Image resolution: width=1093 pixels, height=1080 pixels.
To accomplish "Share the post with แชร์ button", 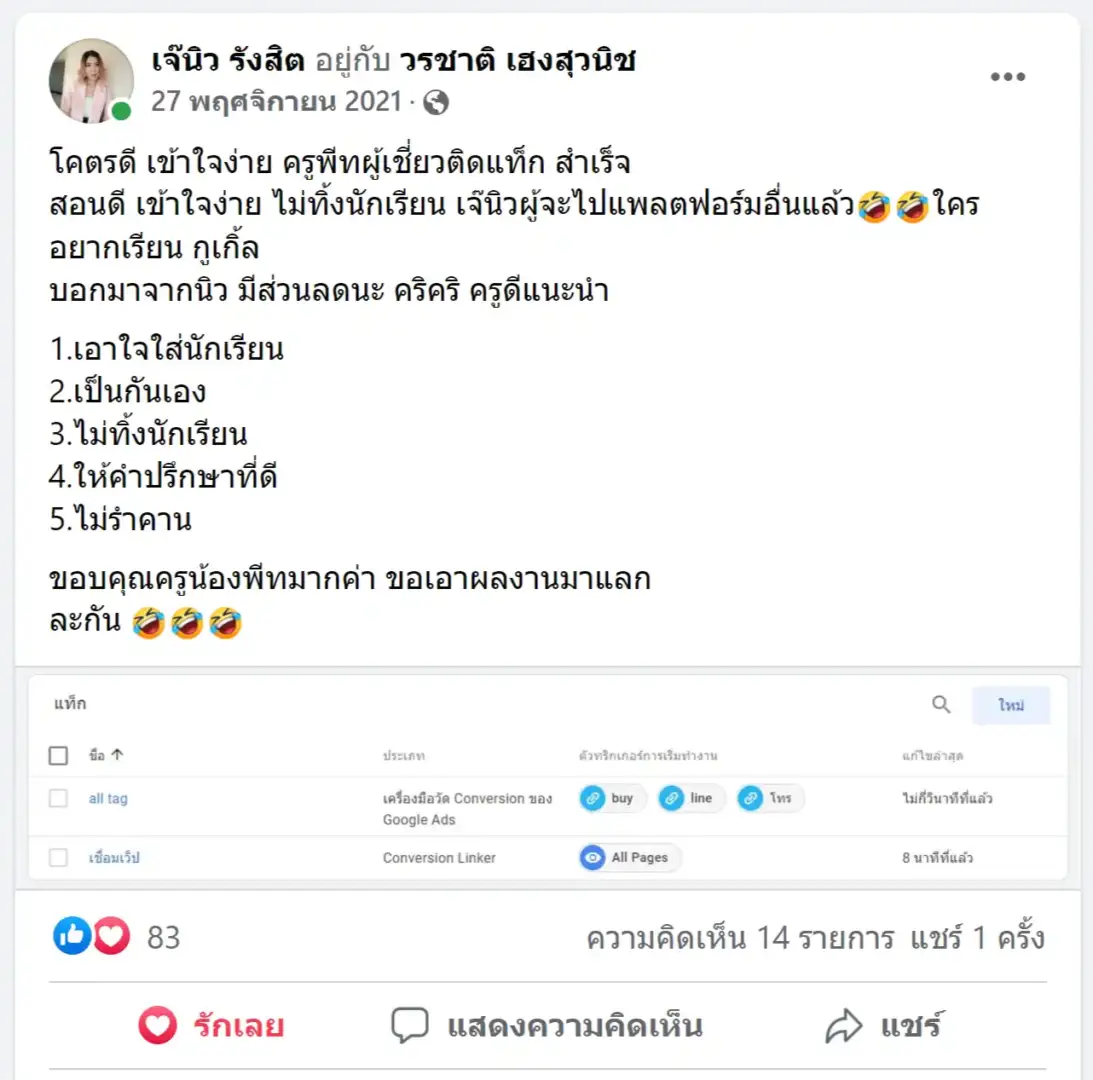I will pyautogui.click(x=882, y=1025).
